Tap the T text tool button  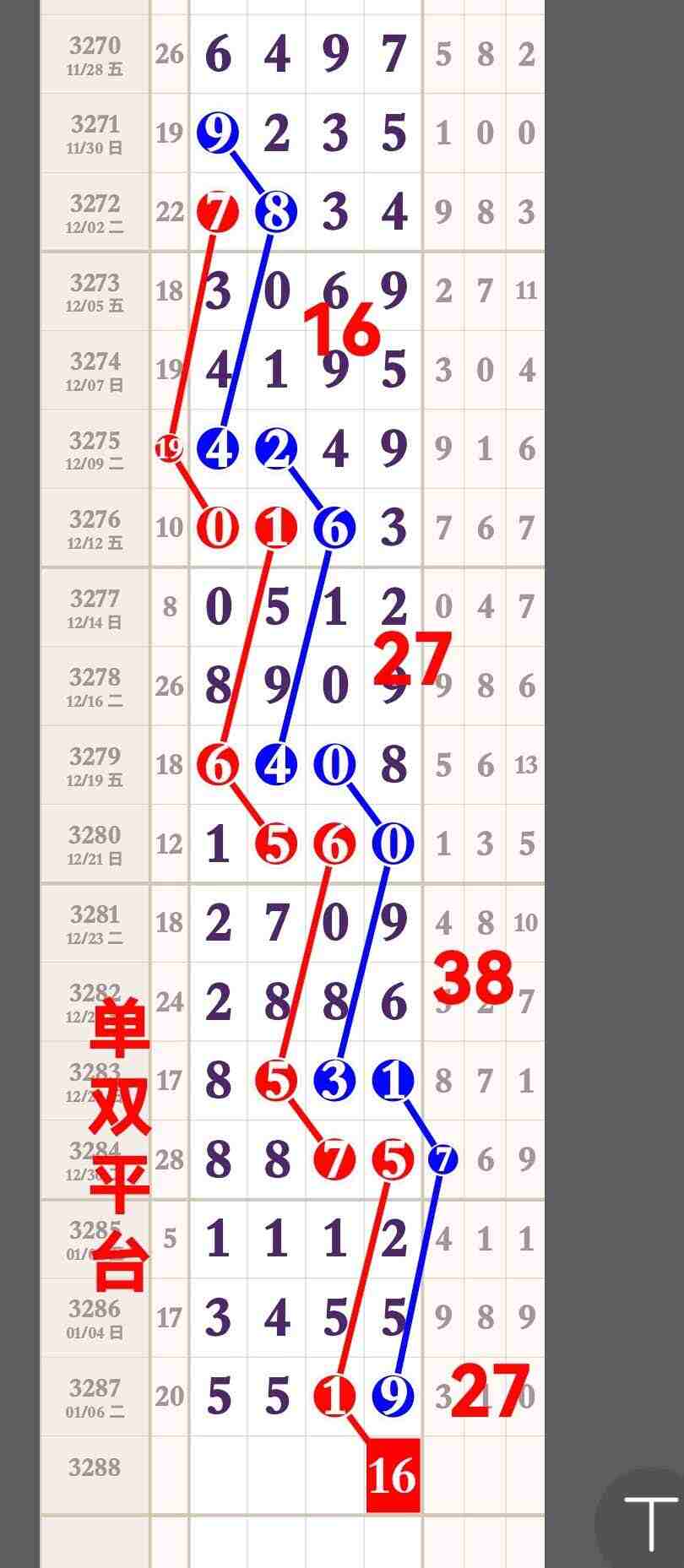tap(649, 1522)
